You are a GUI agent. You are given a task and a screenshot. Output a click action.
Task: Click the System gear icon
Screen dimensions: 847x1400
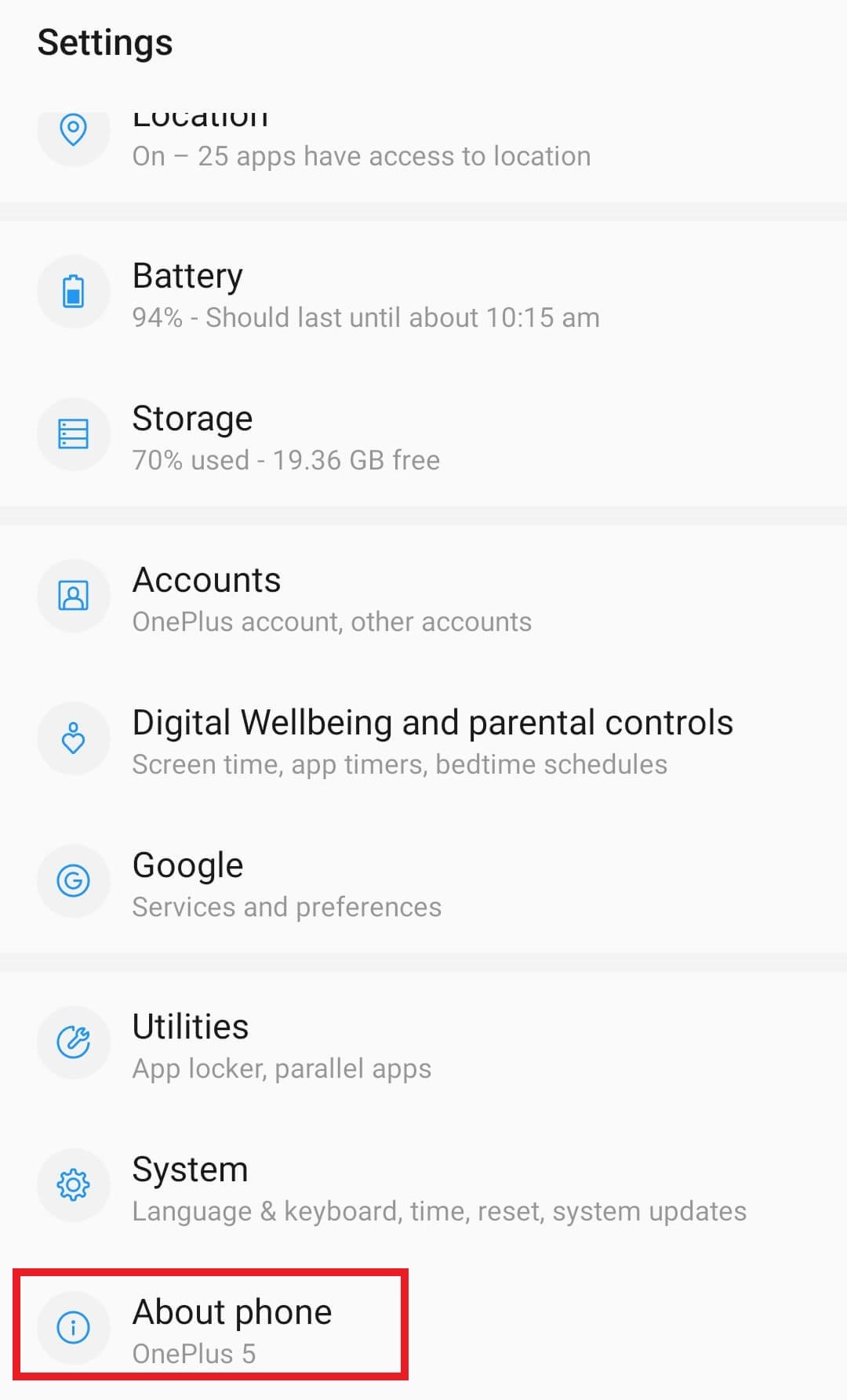coord(73,1185)
